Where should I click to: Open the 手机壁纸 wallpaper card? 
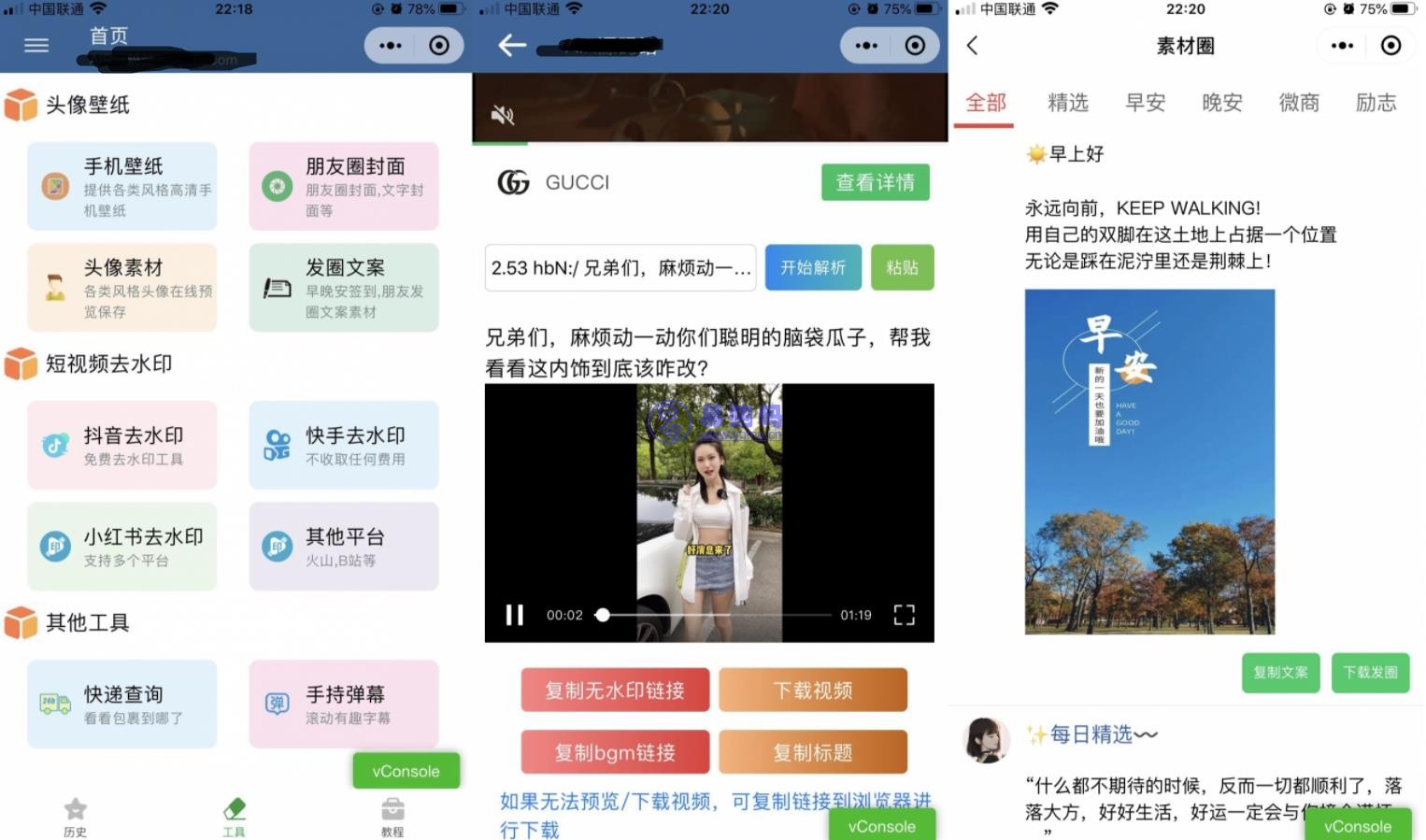[x=122, y=186]
